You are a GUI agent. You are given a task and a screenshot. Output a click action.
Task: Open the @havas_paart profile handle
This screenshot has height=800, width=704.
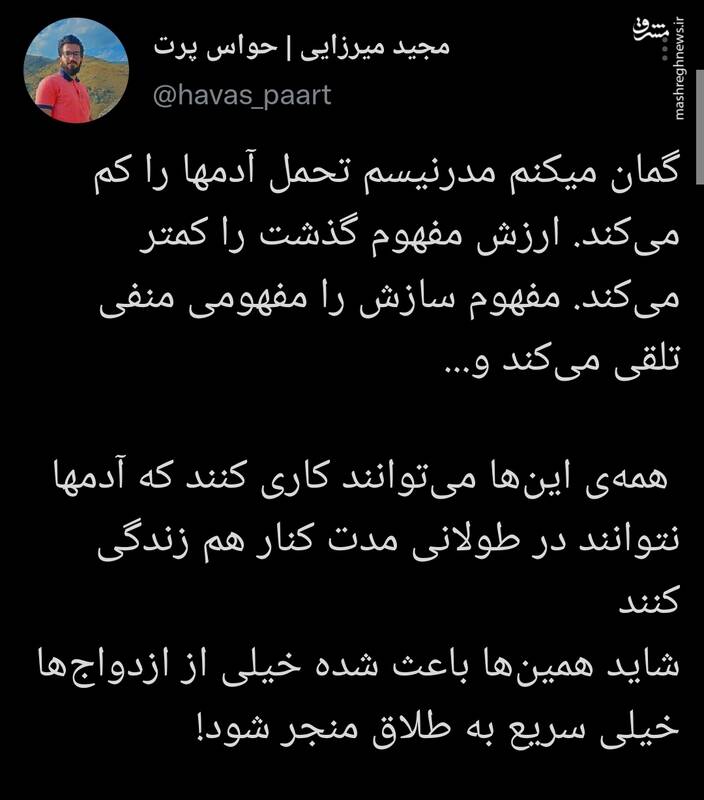242,96
